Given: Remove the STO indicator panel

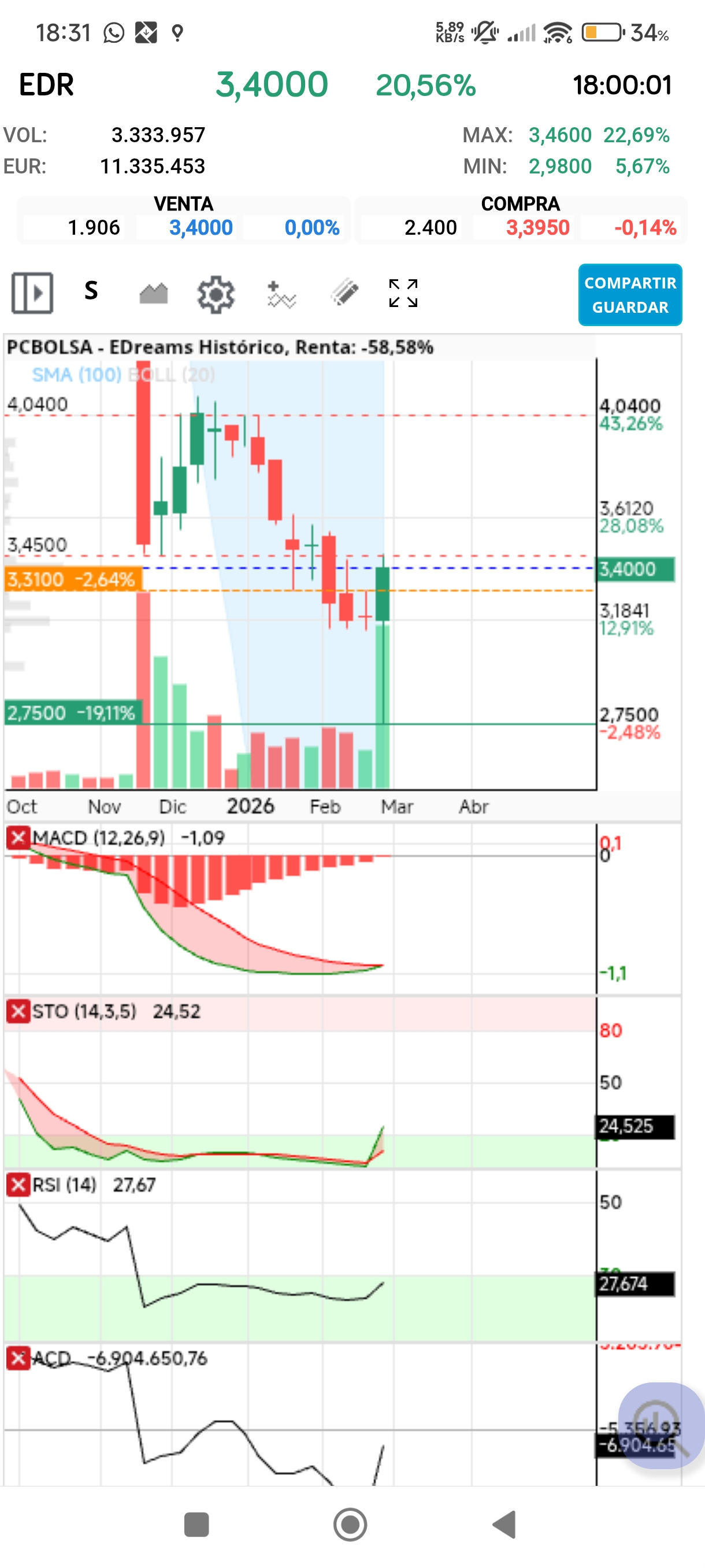Looking at the screenshot, I should point(18,1012).
